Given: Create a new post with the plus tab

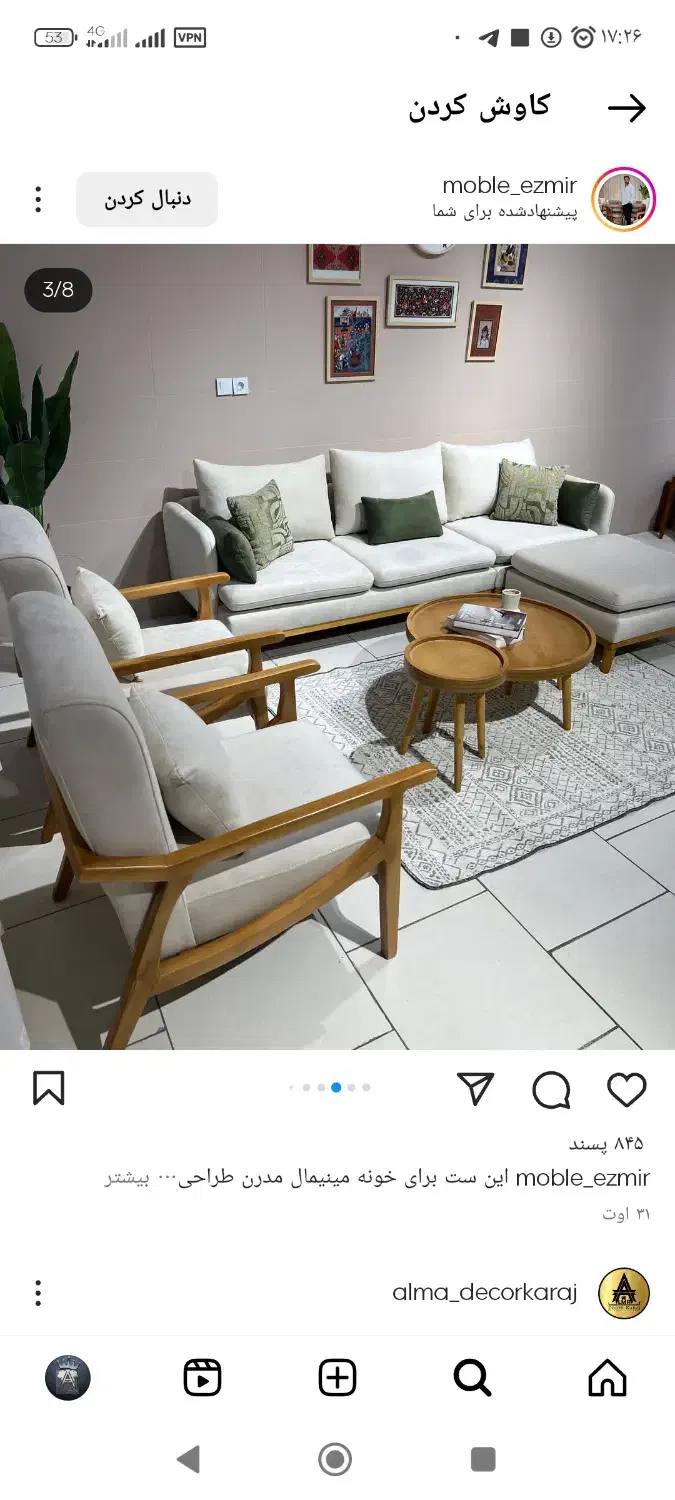Looking at the screenshot, I should [337, 1378].
